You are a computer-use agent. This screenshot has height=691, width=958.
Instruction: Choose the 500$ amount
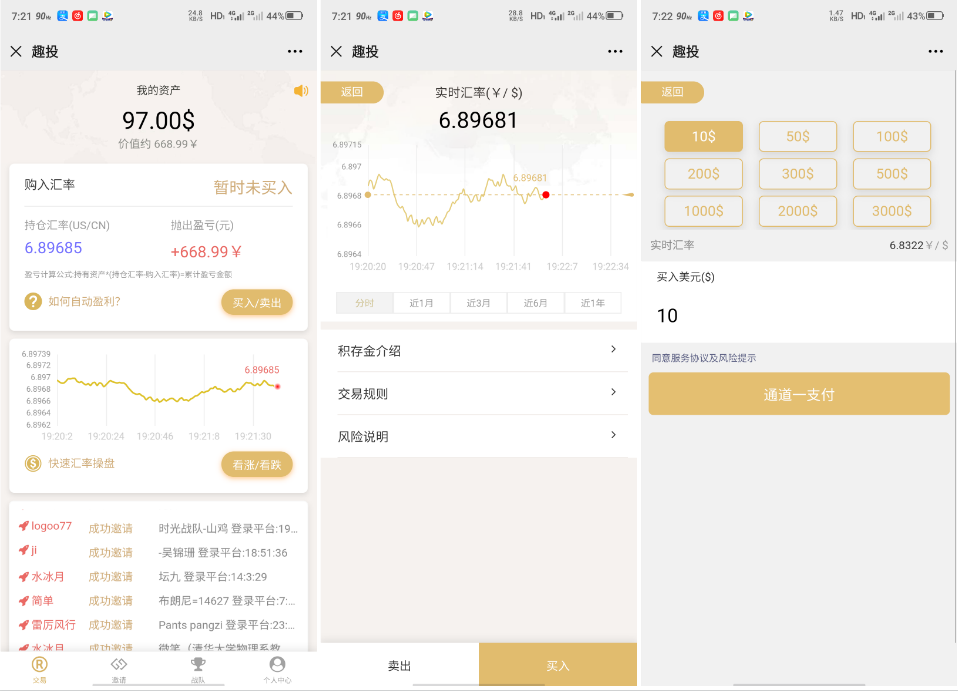point(891,174)
